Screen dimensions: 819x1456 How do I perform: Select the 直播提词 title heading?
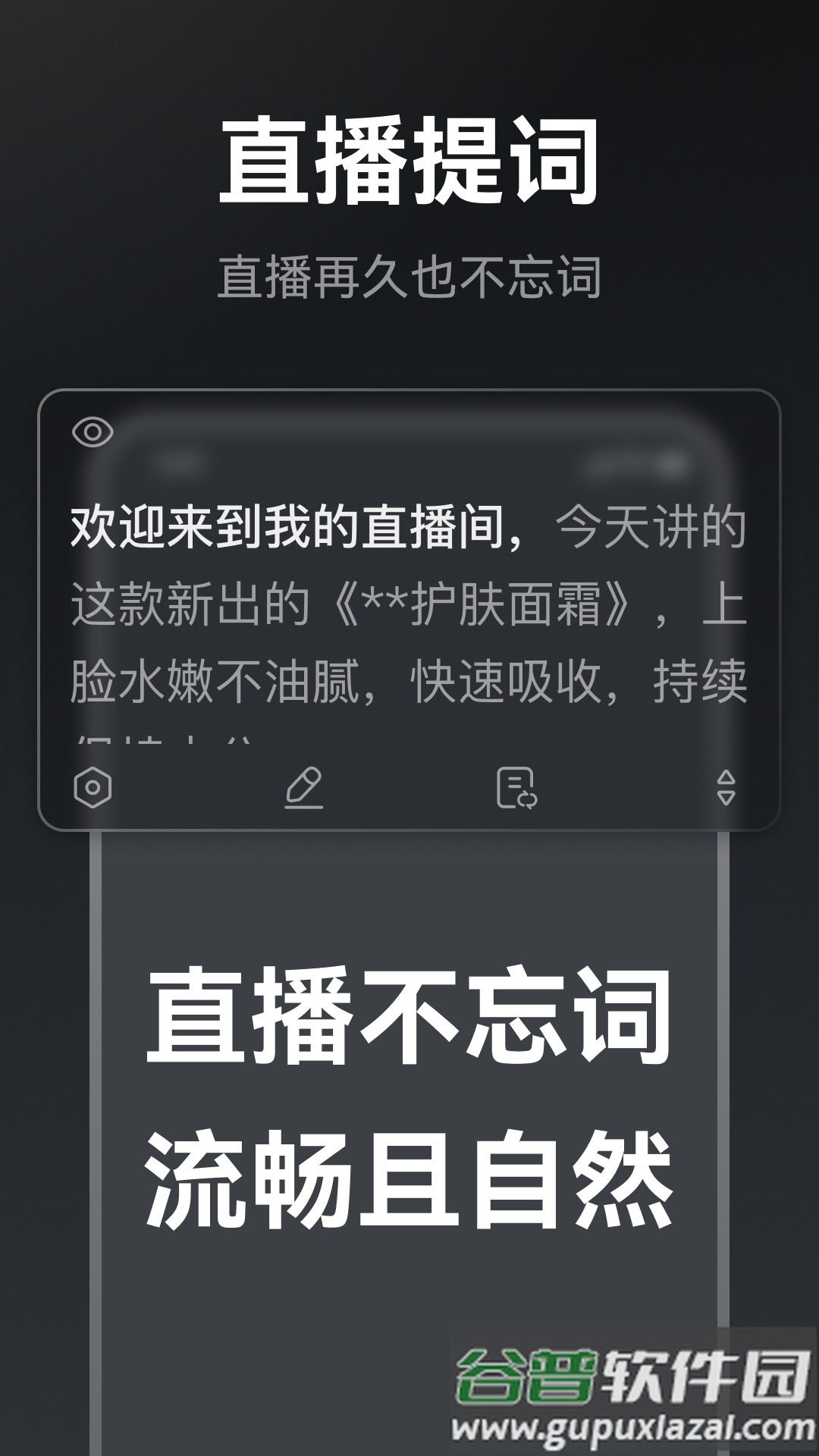[409, 159]
